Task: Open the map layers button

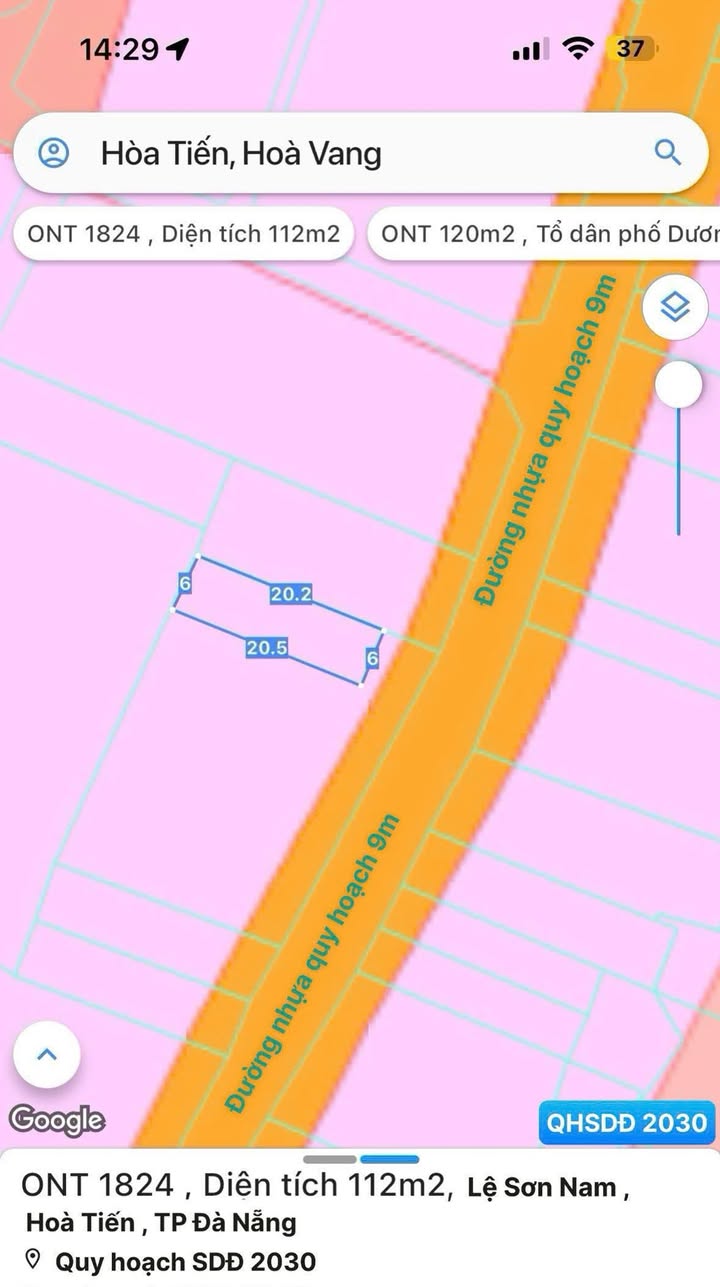Action: coord(676,307)
